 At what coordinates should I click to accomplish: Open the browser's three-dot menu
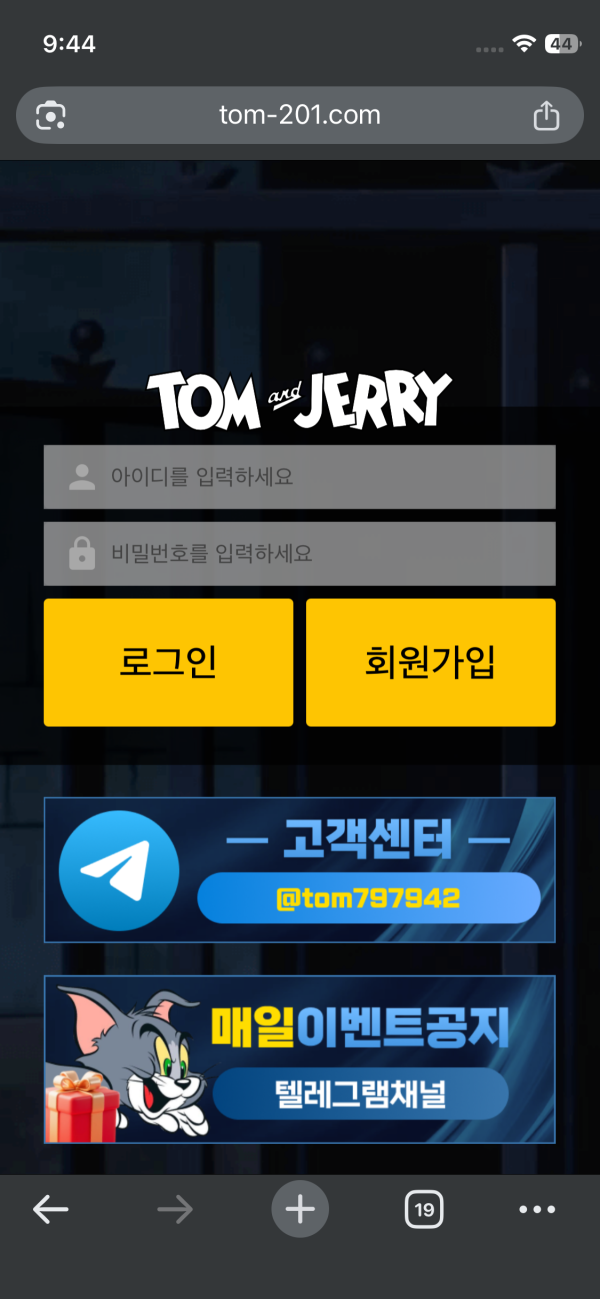click(537, 1210)
